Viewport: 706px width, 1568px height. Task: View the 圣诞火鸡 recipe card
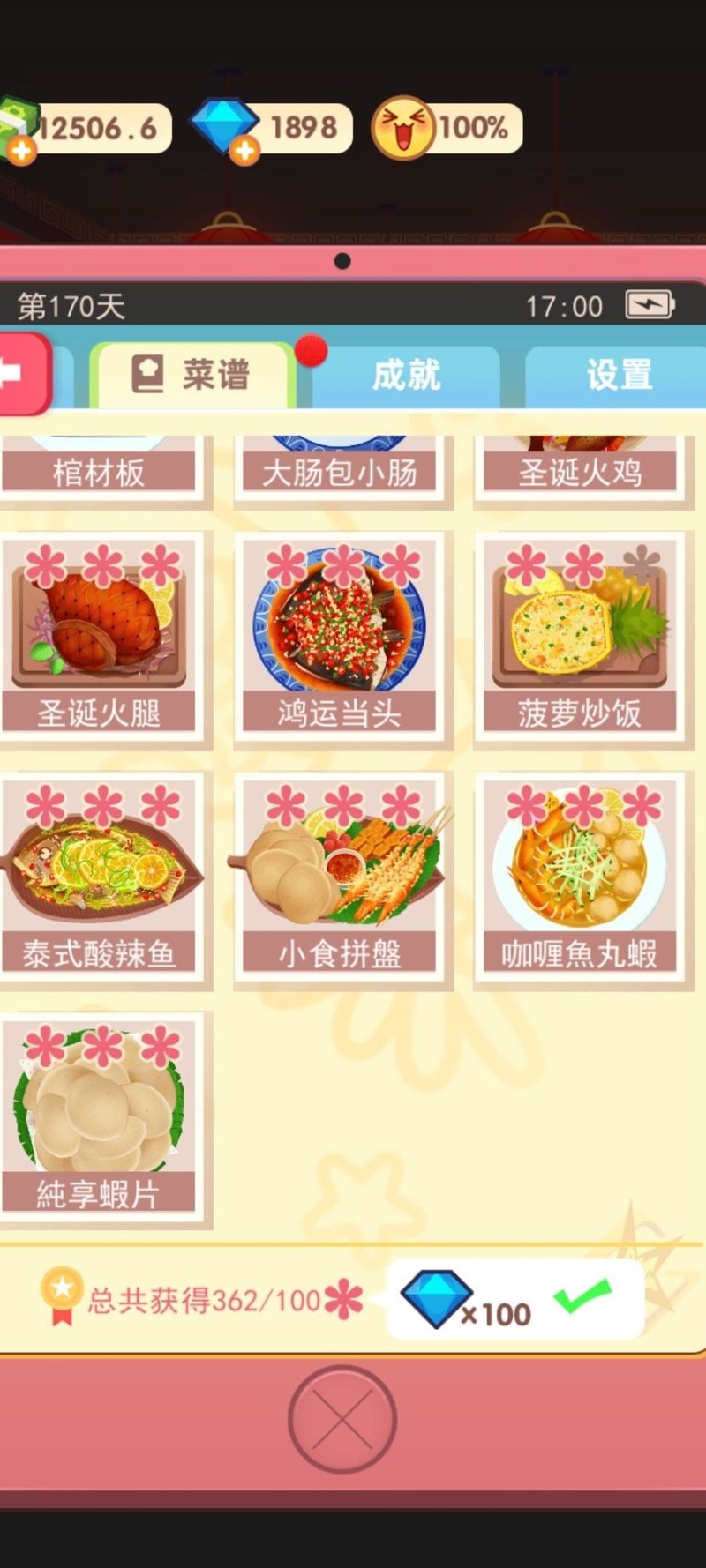tap(580, 470)
